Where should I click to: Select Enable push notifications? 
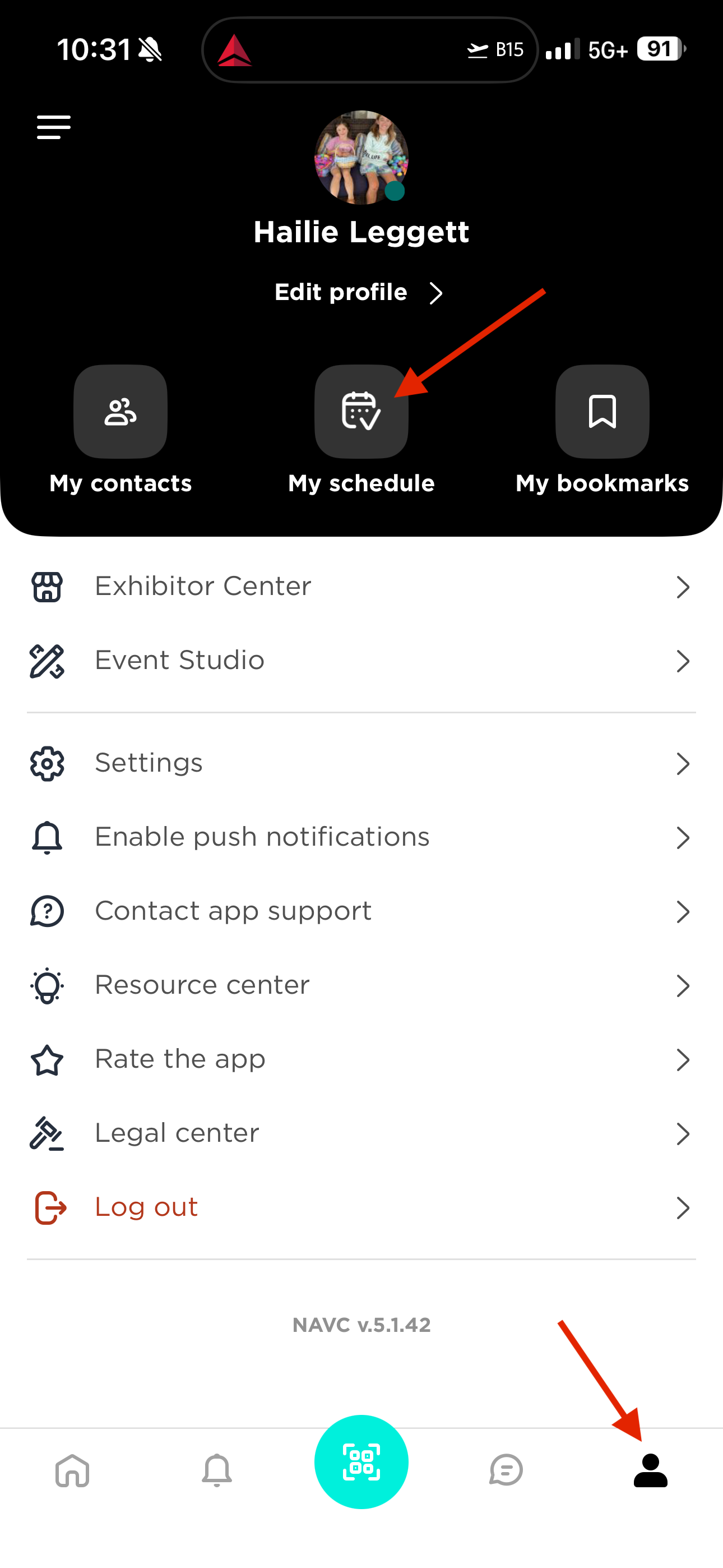361,838
